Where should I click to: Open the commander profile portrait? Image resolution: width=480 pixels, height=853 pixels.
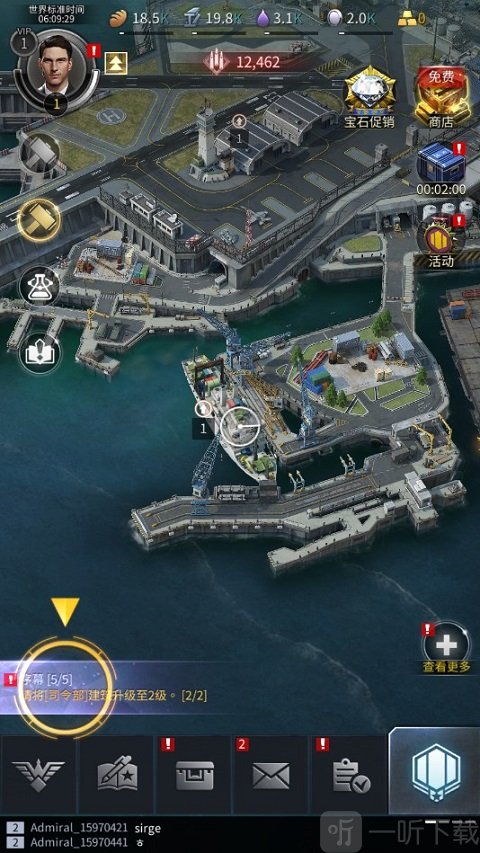tap(57, 68)
